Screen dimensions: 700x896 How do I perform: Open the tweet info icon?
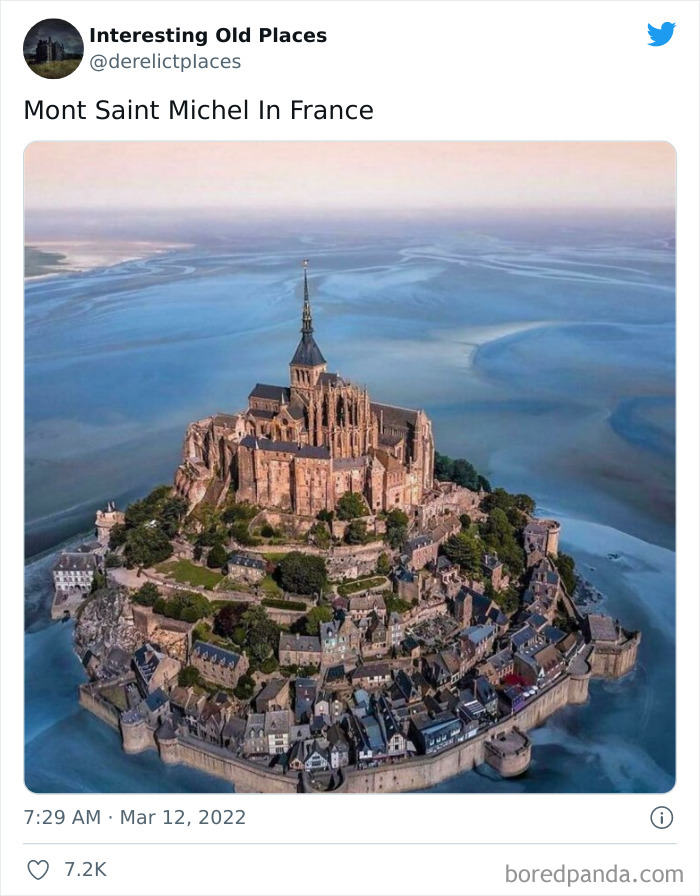662,817
